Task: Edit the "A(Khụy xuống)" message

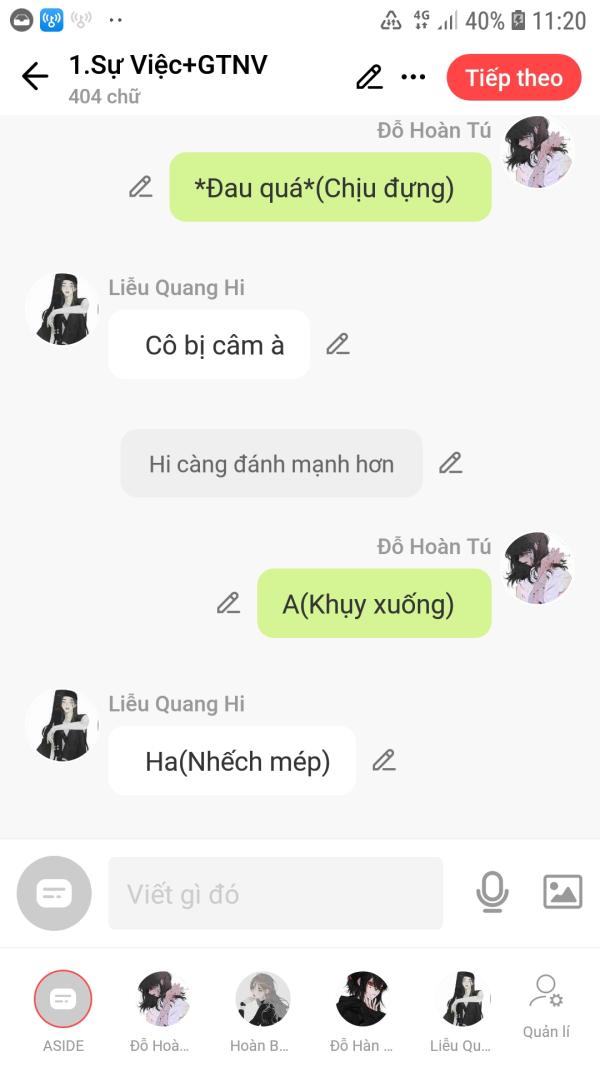Action: (229, 603)
